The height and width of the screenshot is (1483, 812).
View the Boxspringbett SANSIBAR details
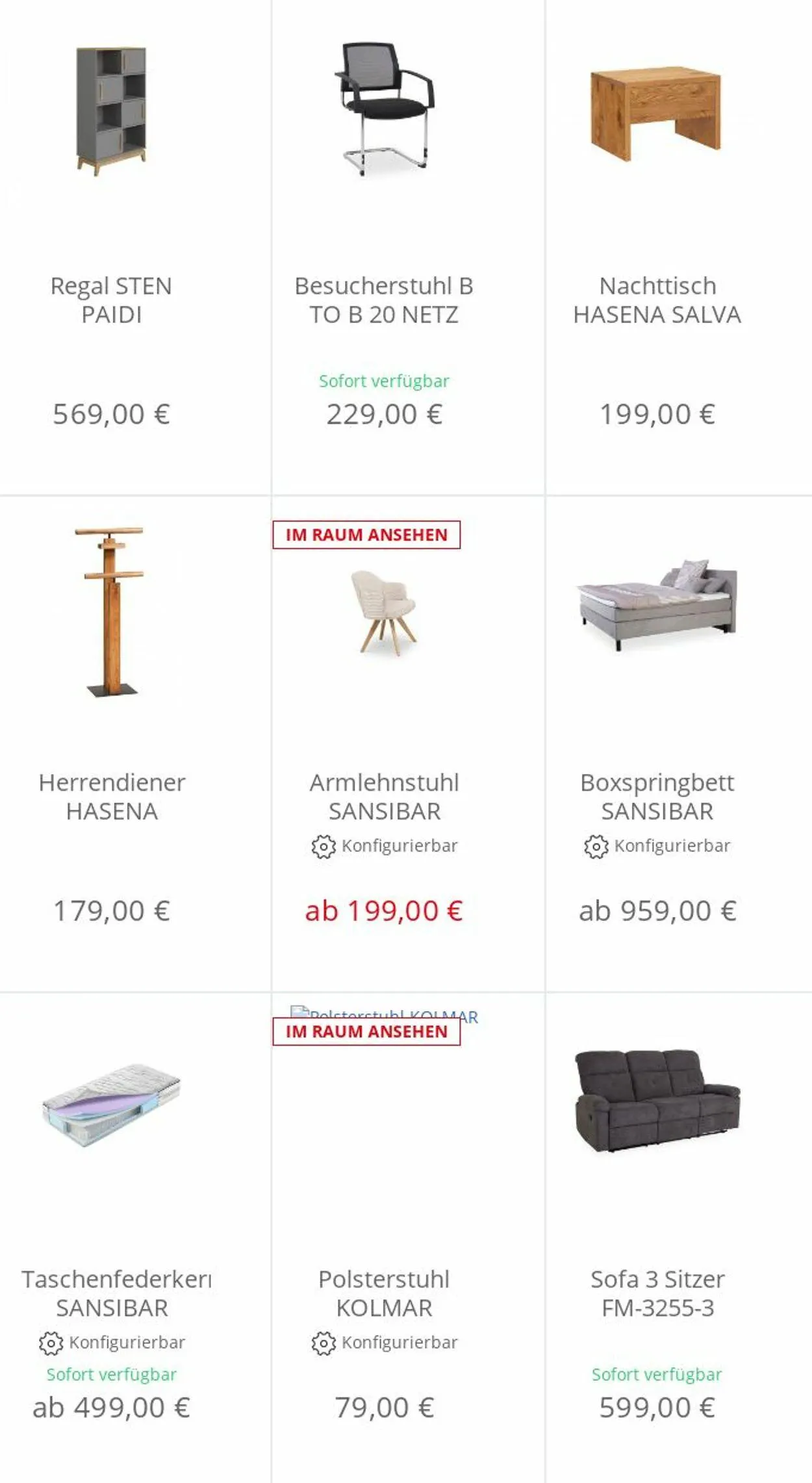click(657, 796)
